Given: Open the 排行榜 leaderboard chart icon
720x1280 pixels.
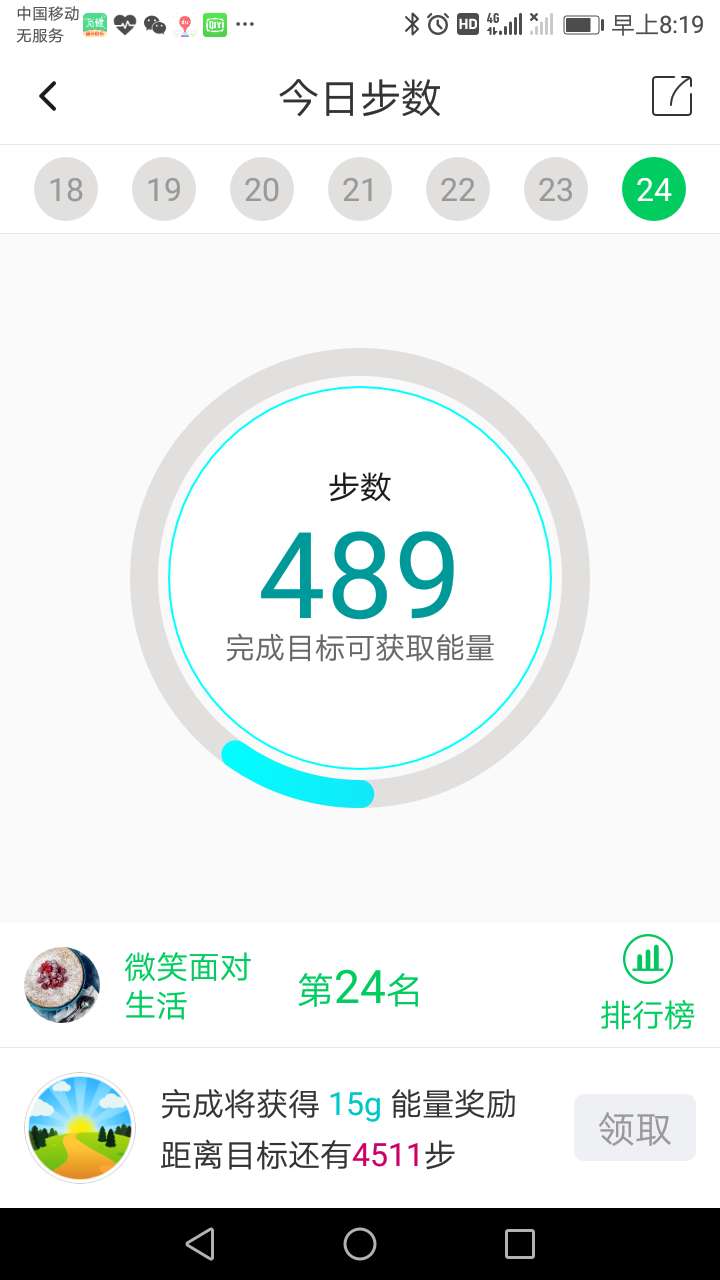Looking at the screenshot, I should (647, 957).
